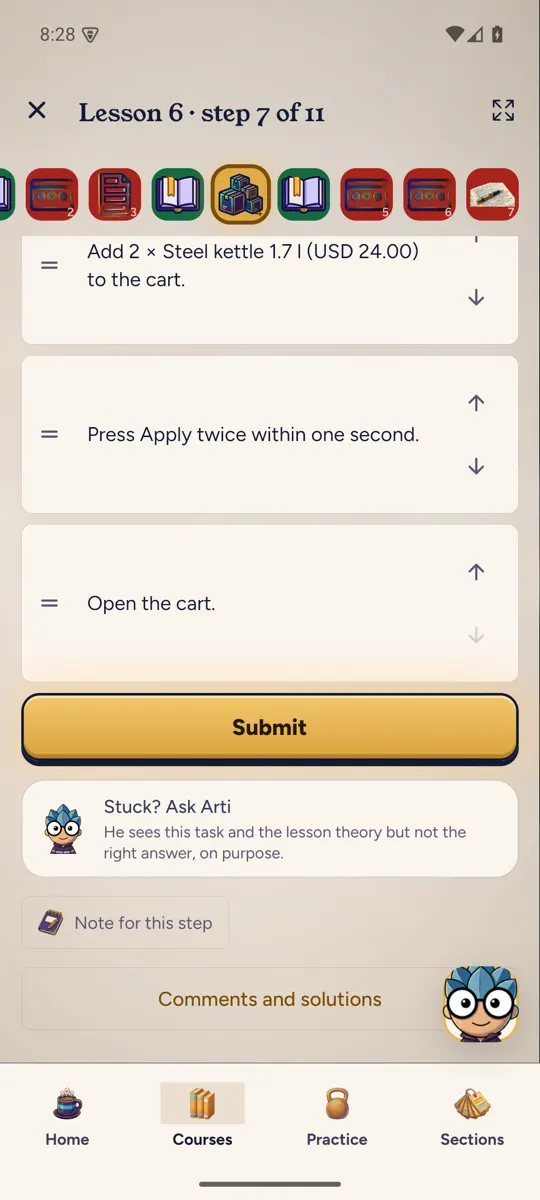Move "Open the cart" item up
Image resolution: width=540 pixels, height=1200 pixels.
pos(476,572)
